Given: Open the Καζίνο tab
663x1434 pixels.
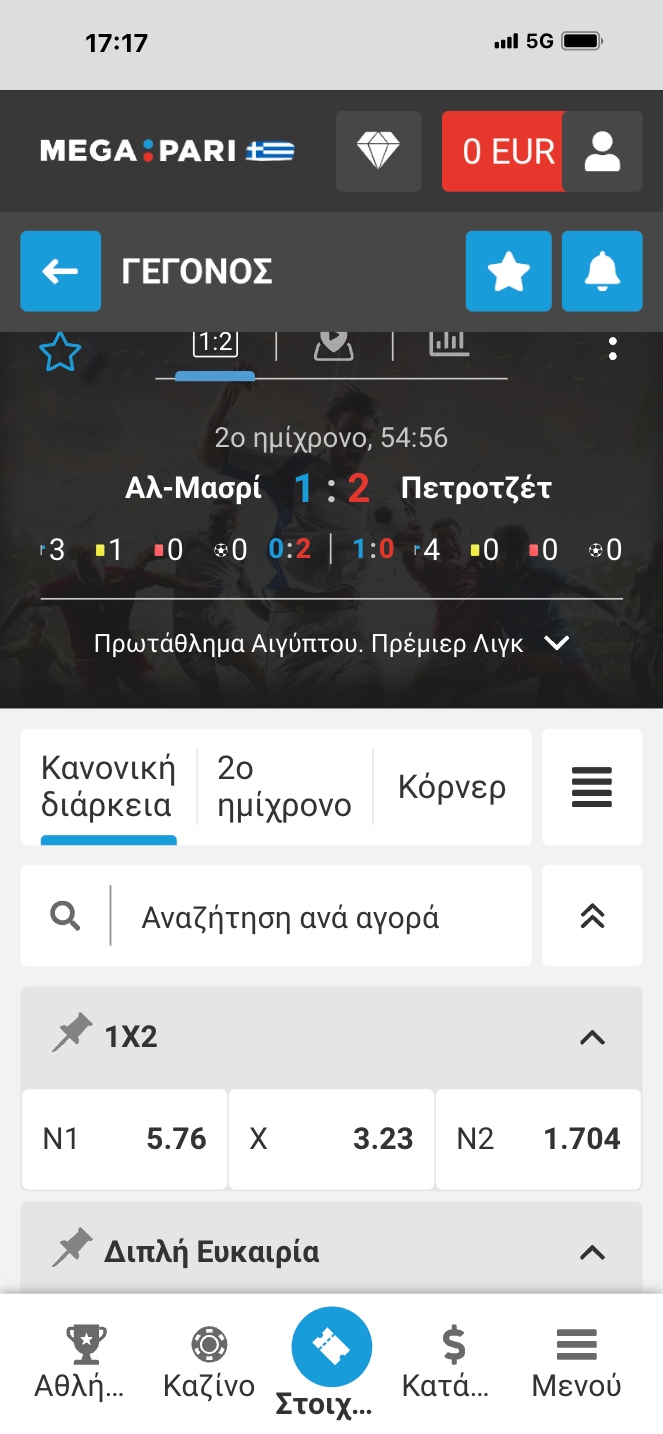Looking at the screenshot, I should point(208,1364).
